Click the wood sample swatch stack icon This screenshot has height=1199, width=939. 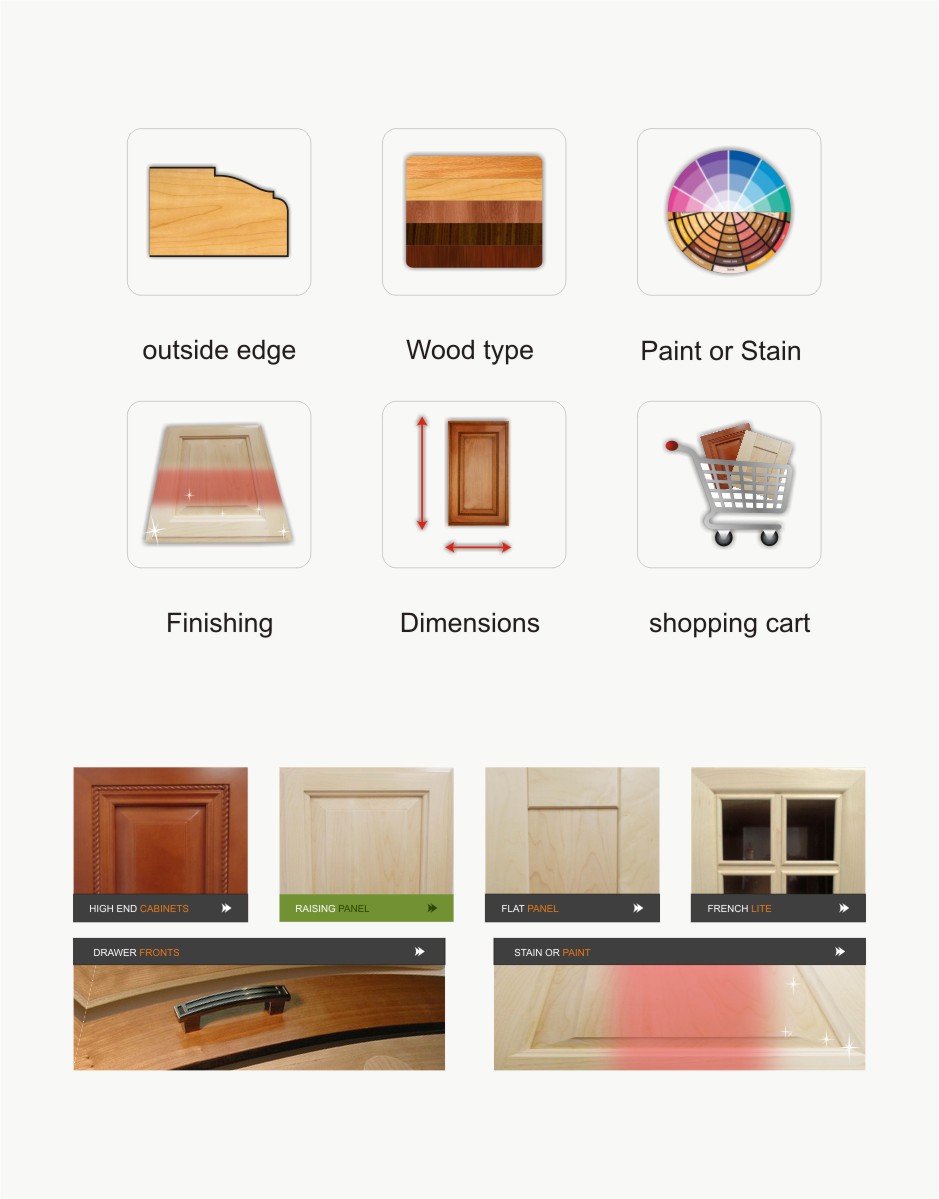click(473, 210)
